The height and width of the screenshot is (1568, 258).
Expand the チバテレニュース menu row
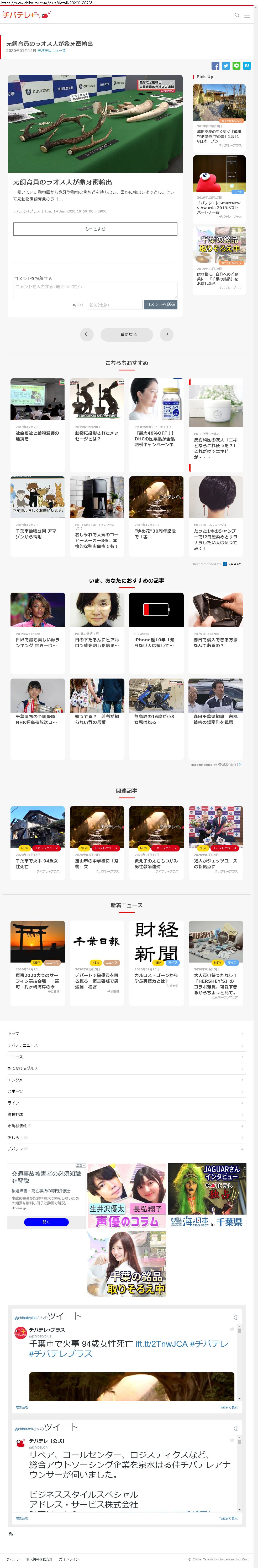coord(126,1045)
